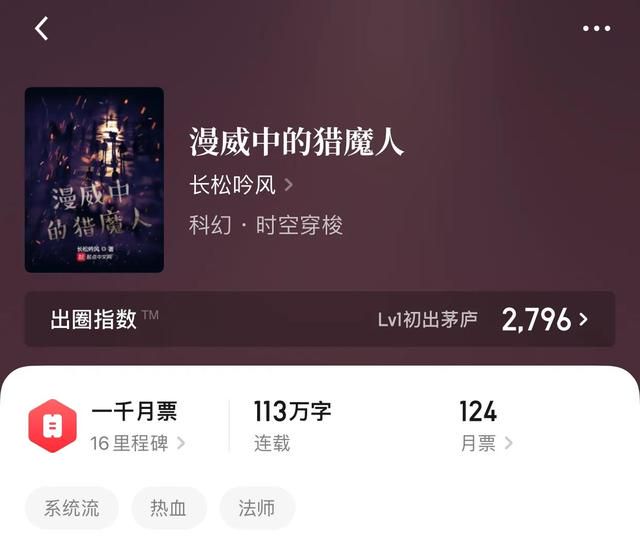The image size is (640, 544).
Task: Go back using the top-left arrow
Action: click(x=42, y=28)
